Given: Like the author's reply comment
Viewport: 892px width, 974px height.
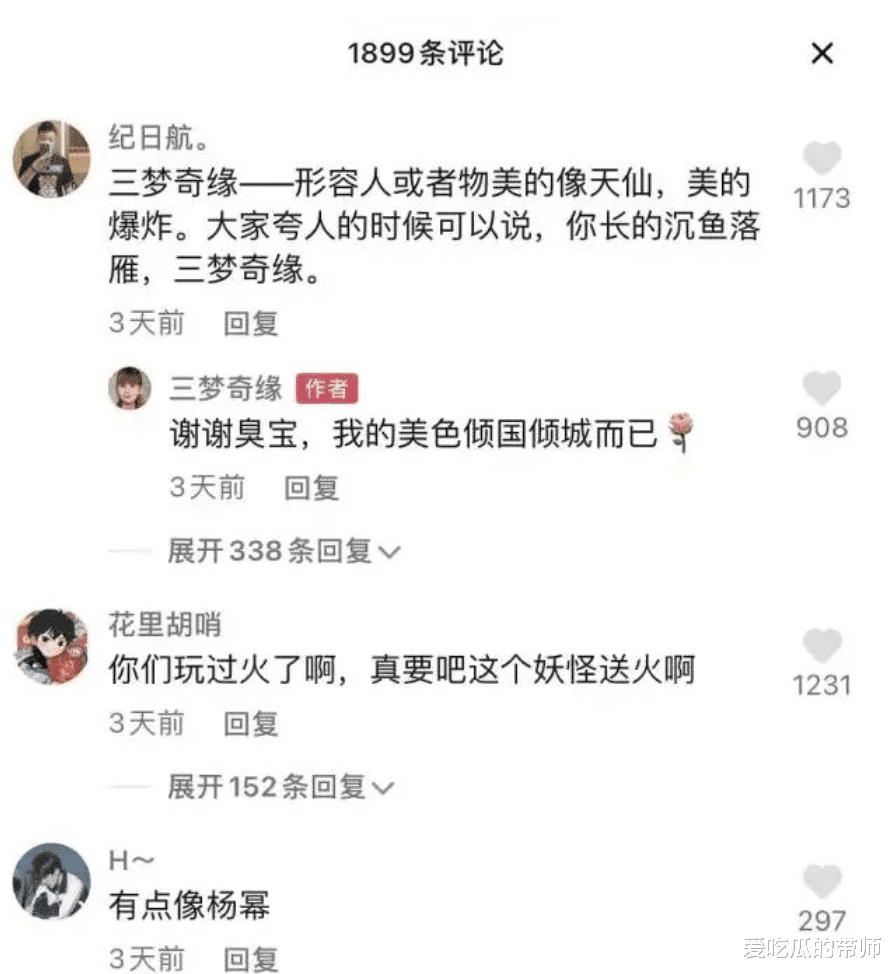Looking at the screenshot, I should (x=821, y=387).
